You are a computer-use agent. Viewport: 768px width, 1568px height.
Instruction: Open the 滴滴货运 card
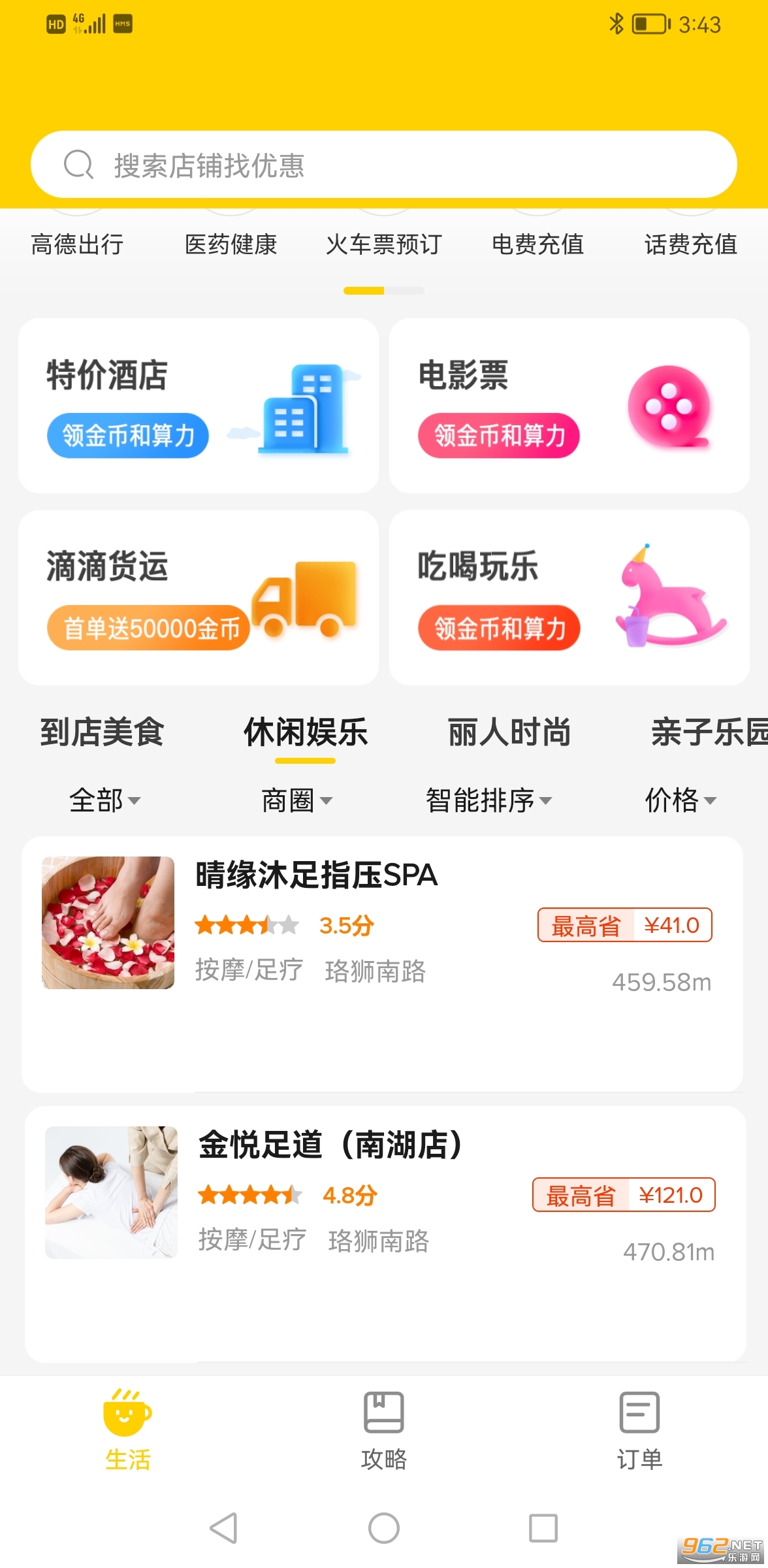[x=199, y=598]
